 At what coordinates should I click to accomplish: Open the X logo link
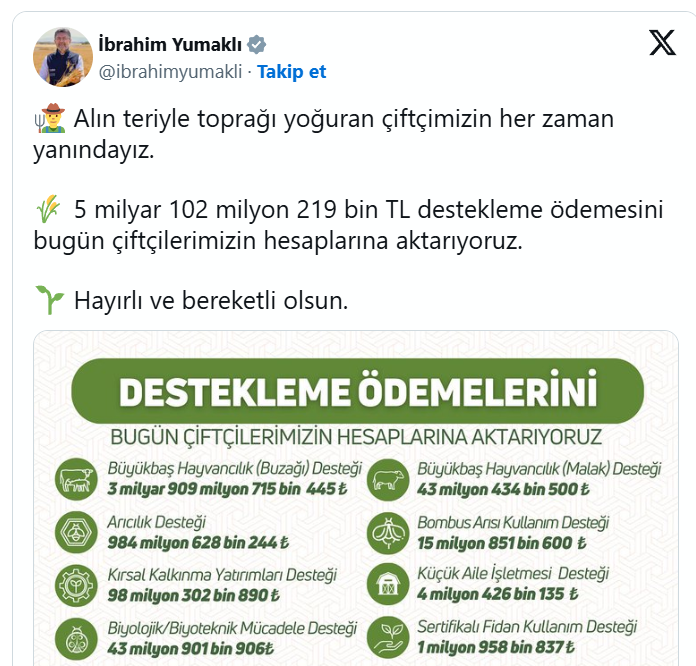[x=661, y=43]
